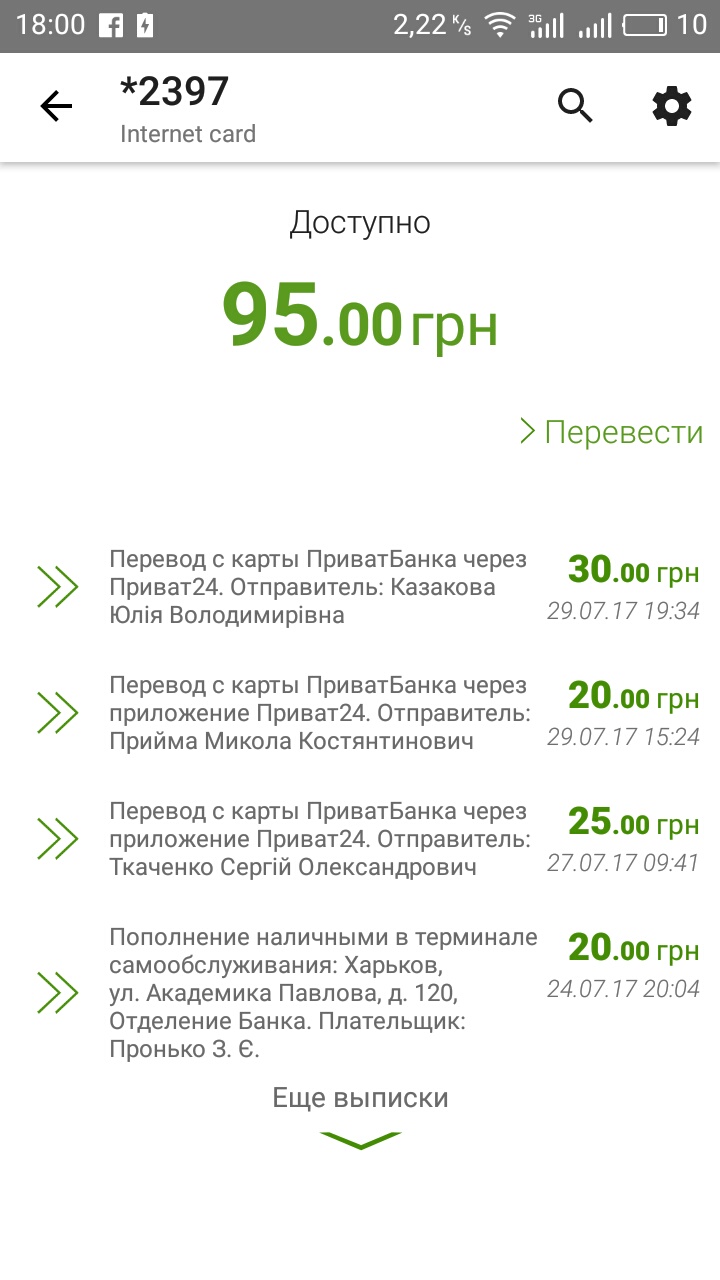Open the 30.00 грн transfer from Казакова
720x1280 pixels.
pos(360,587)
